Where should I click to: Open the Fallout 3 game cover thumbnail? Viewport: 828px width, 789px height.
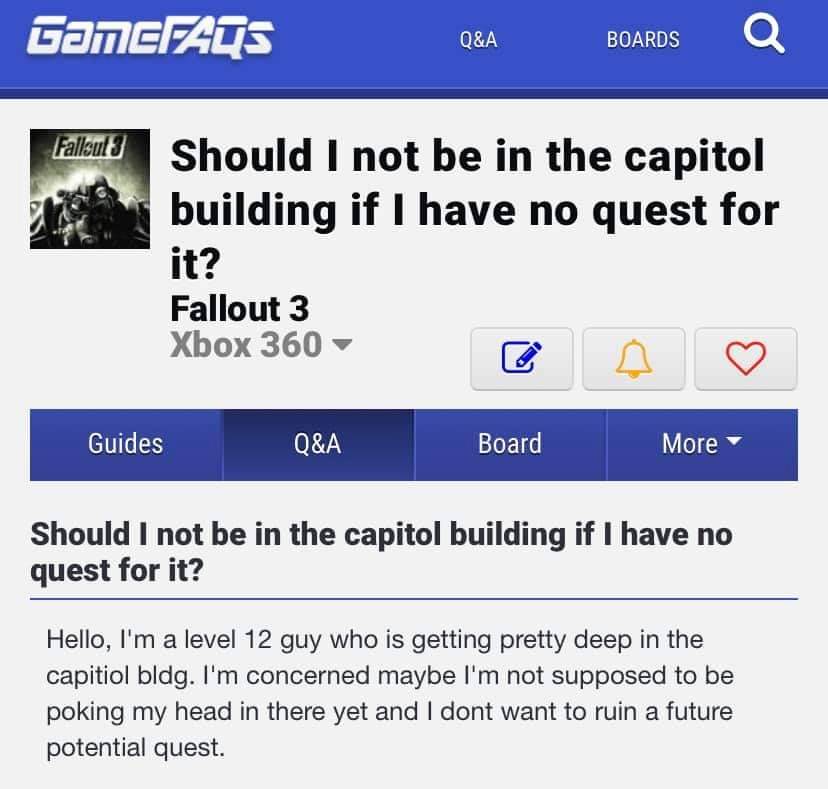coord(90,189)
